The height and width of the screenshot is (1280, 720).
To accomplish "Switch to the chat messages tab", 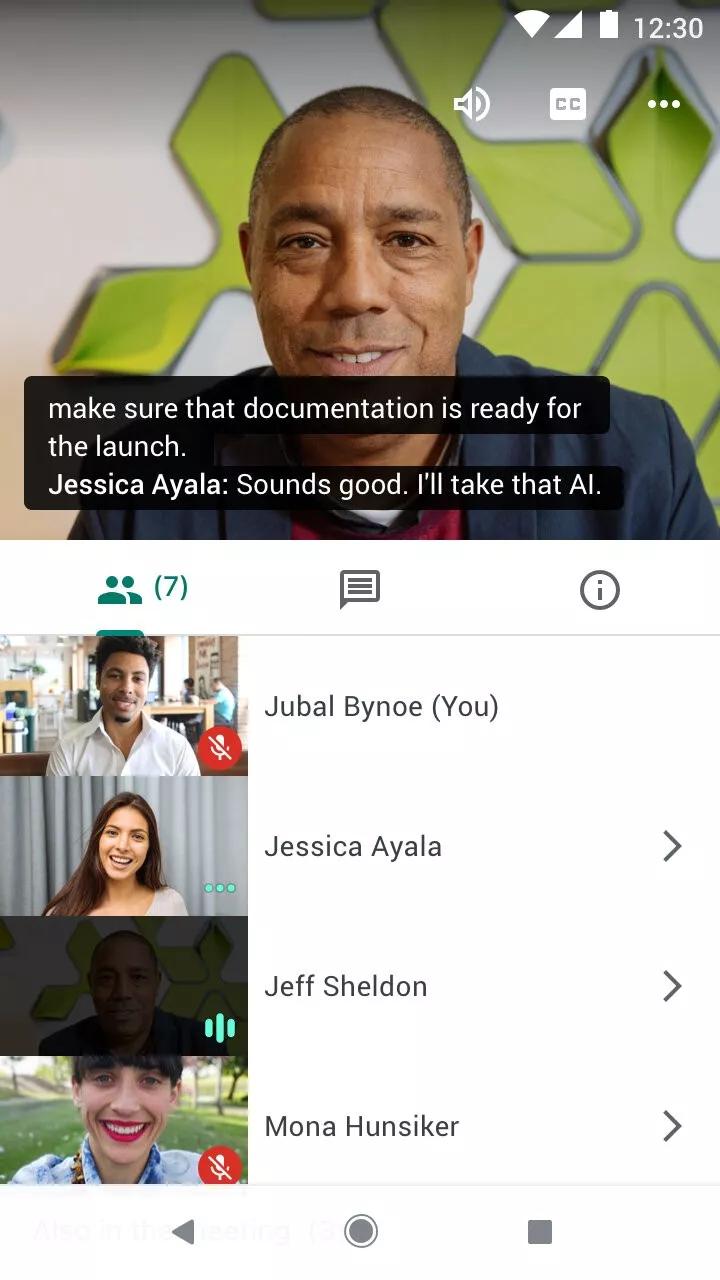I will tap(360, 589).
